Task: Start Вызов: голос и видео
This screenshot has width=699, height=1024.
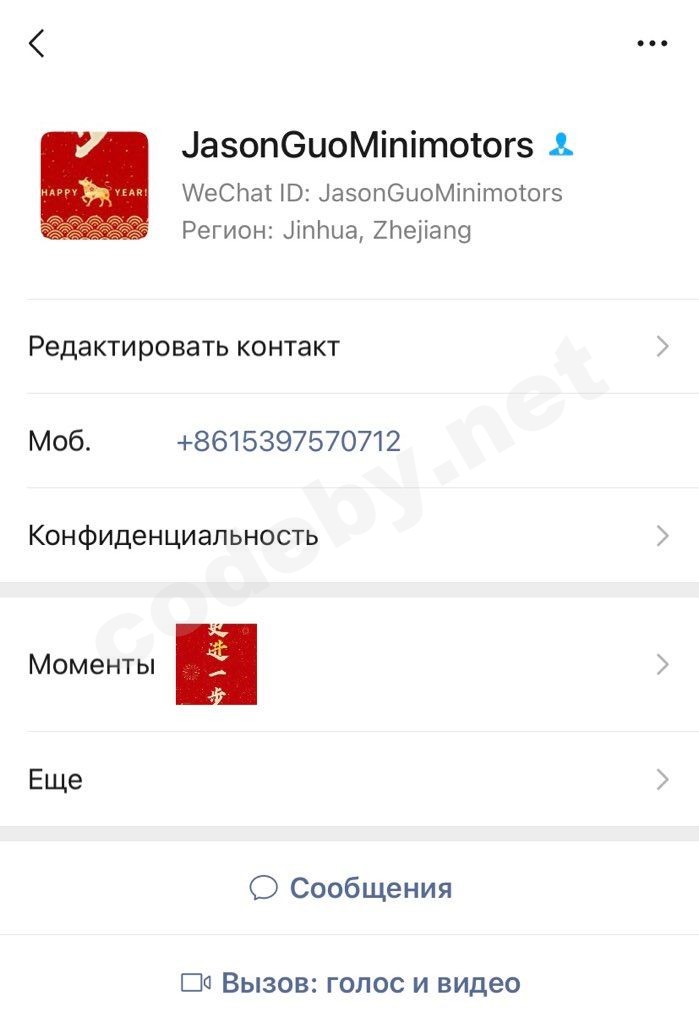Action: click(351, 982)
